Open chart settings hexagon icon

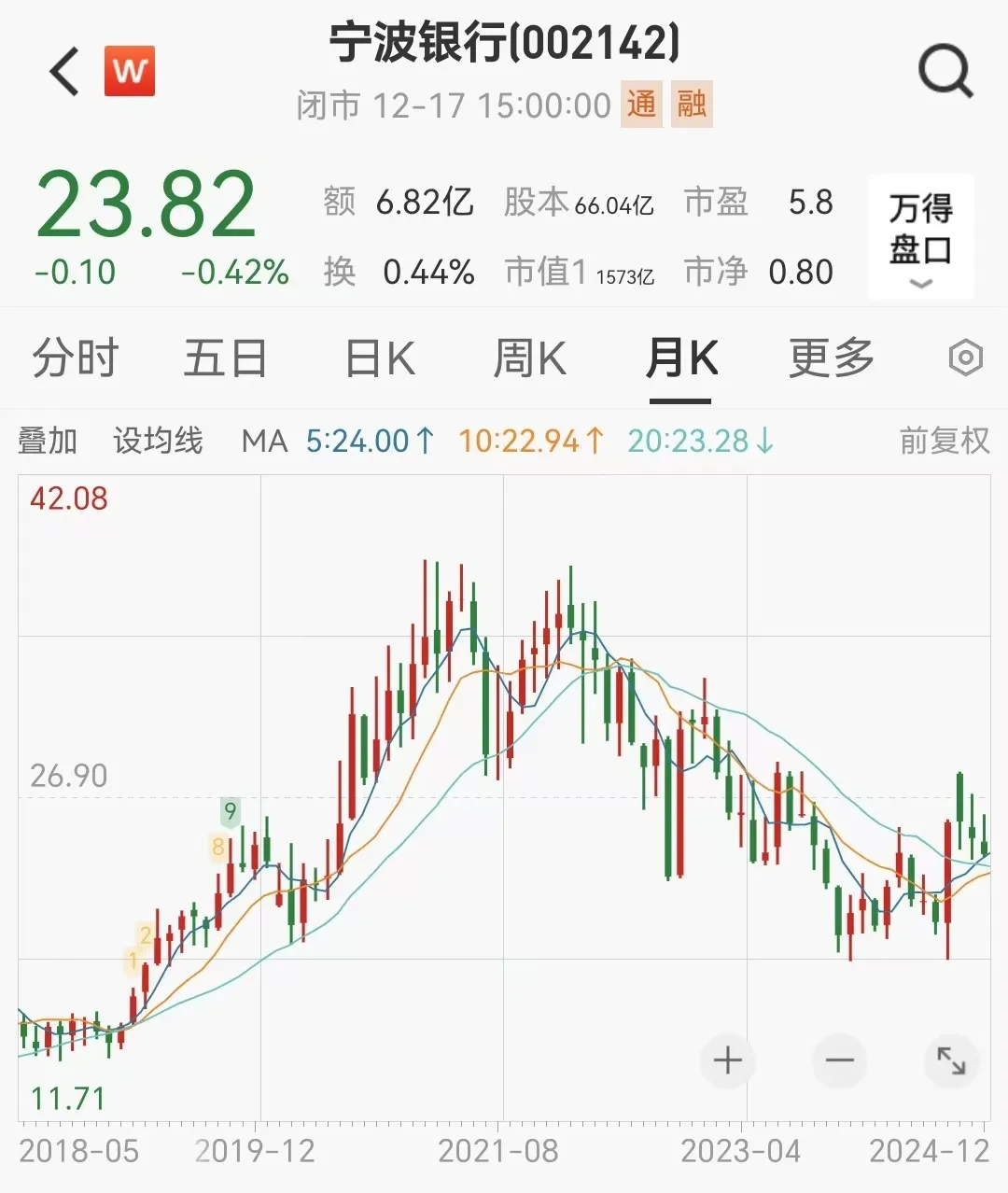(965, 358)
